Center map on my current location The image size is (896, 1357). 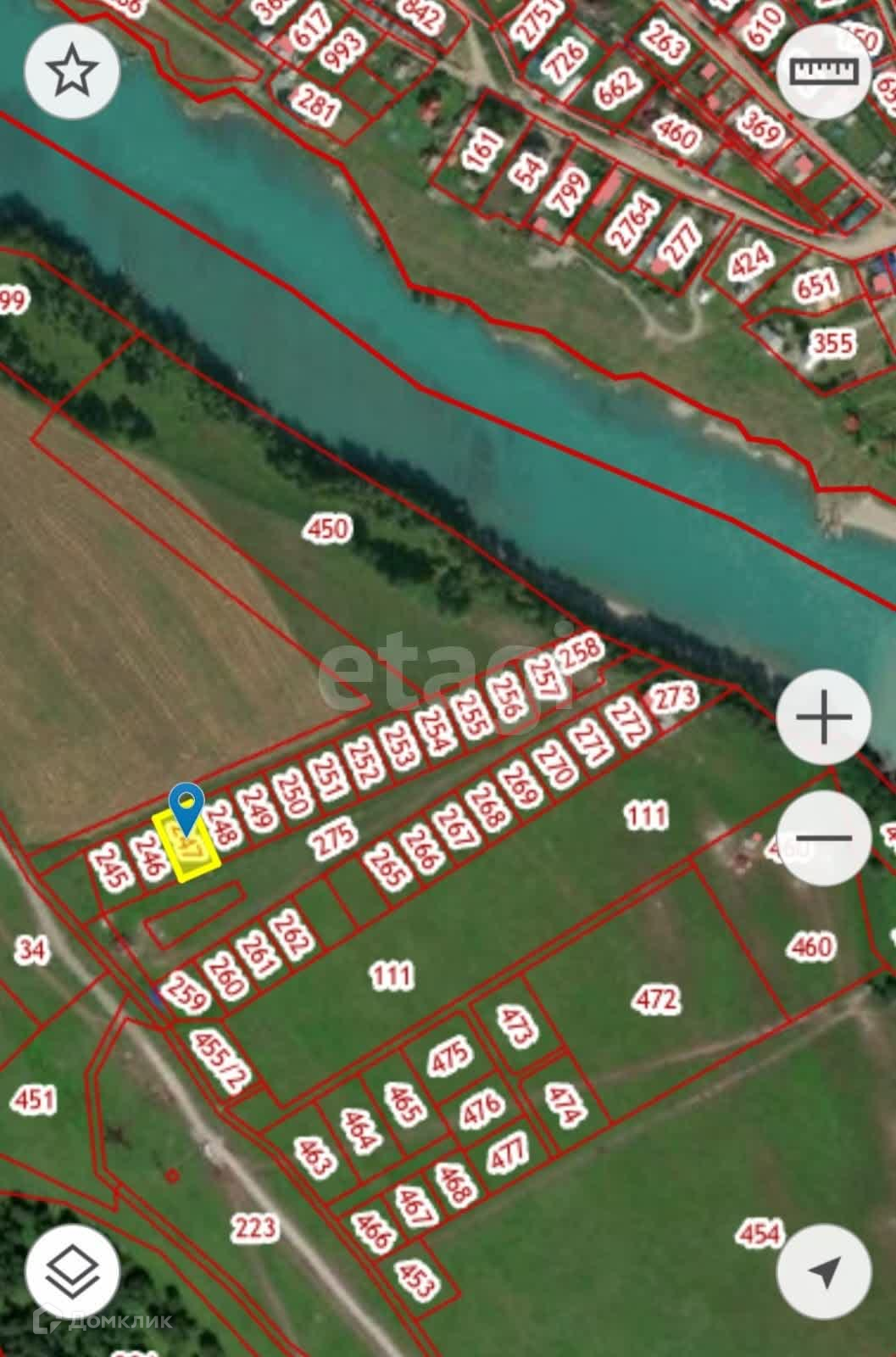824,1269
